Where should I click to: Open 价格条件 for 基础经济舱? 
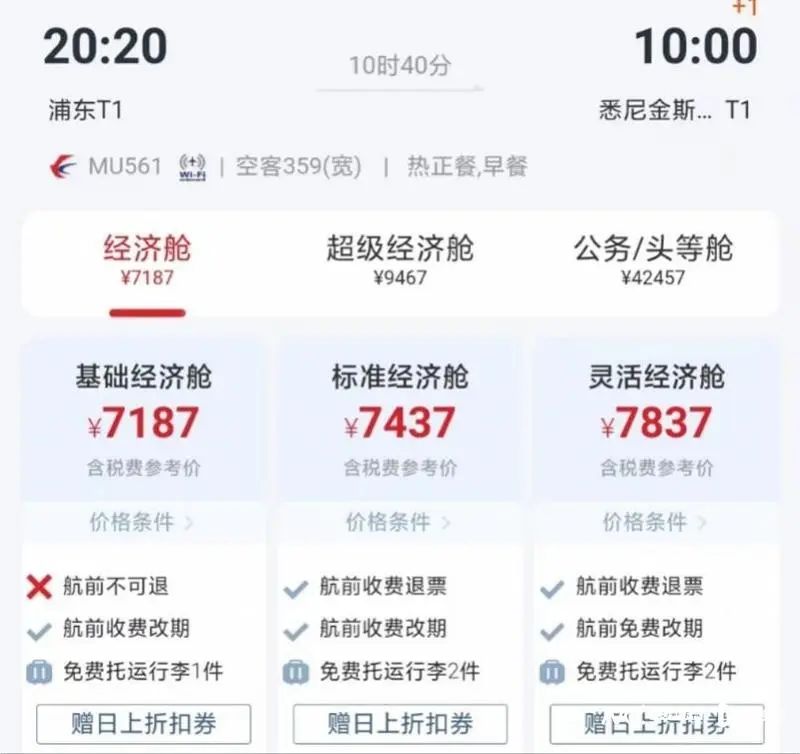tap(141, 522)
